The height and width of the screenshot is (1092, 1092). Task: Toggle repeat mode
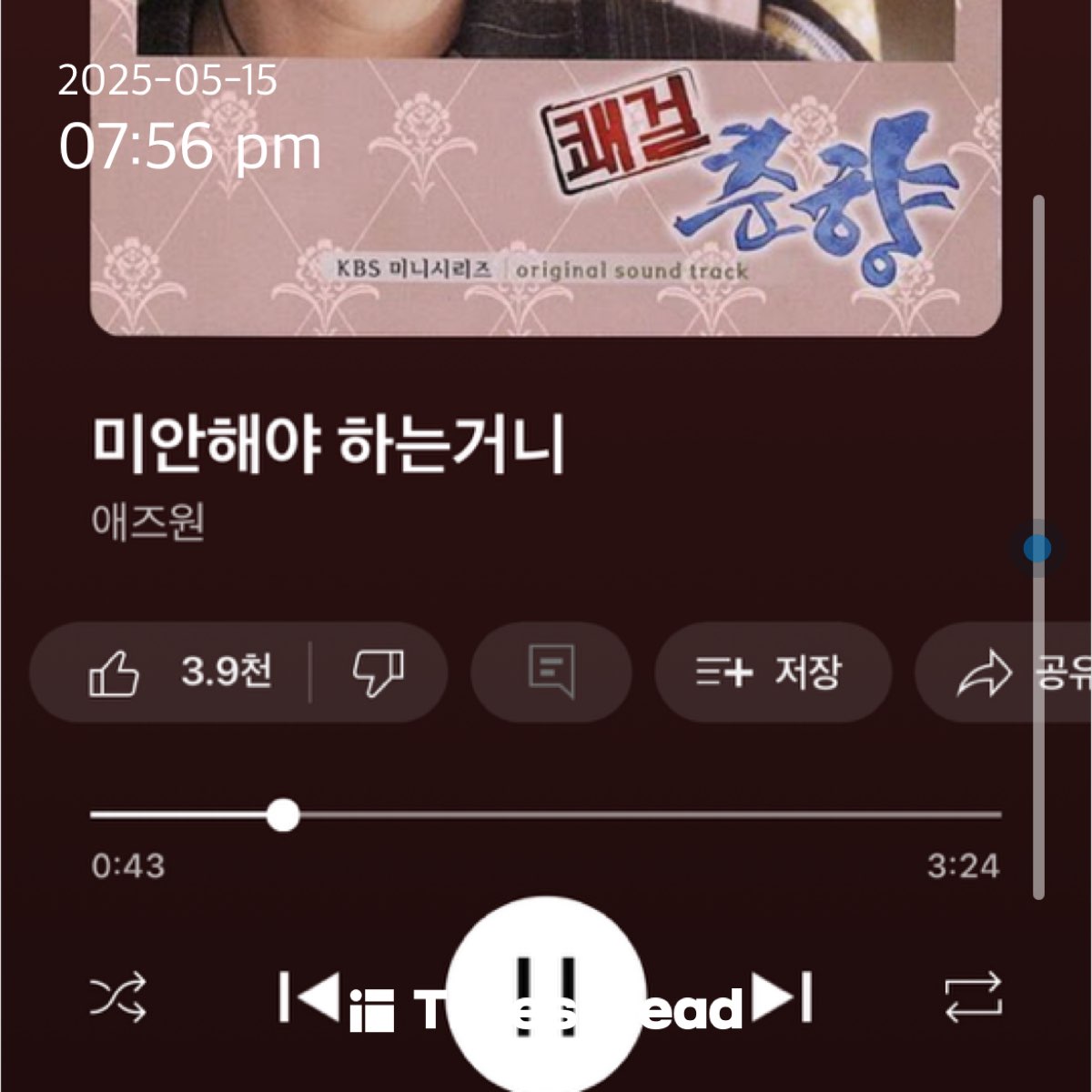coord(973,997)
